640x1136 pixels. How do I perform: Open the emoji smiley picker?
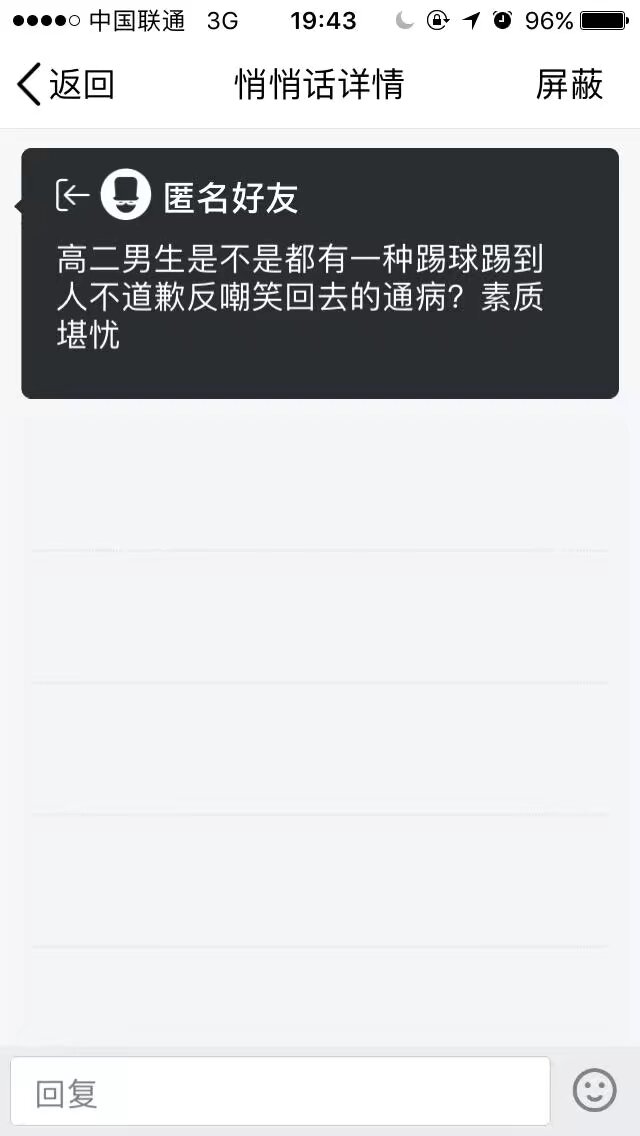coord(594,1090)
